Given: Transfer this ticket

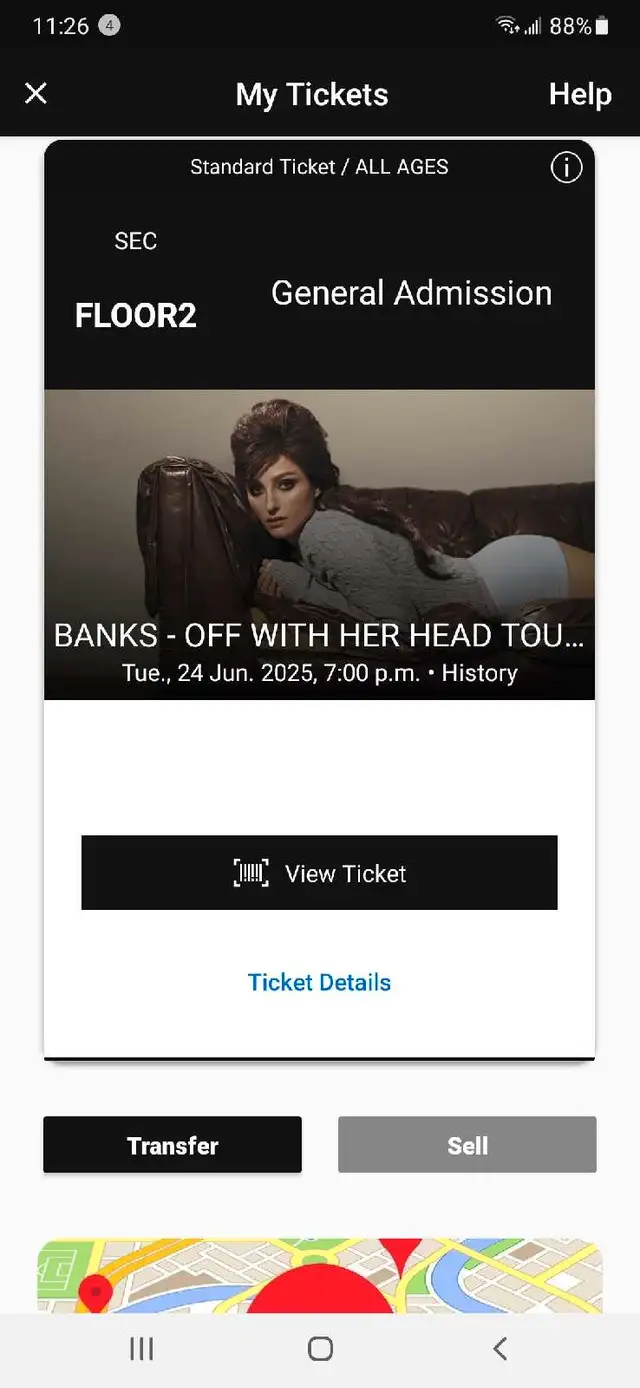Looking at the screenshot, I should pyautogui.click(x=172, y=1145).
